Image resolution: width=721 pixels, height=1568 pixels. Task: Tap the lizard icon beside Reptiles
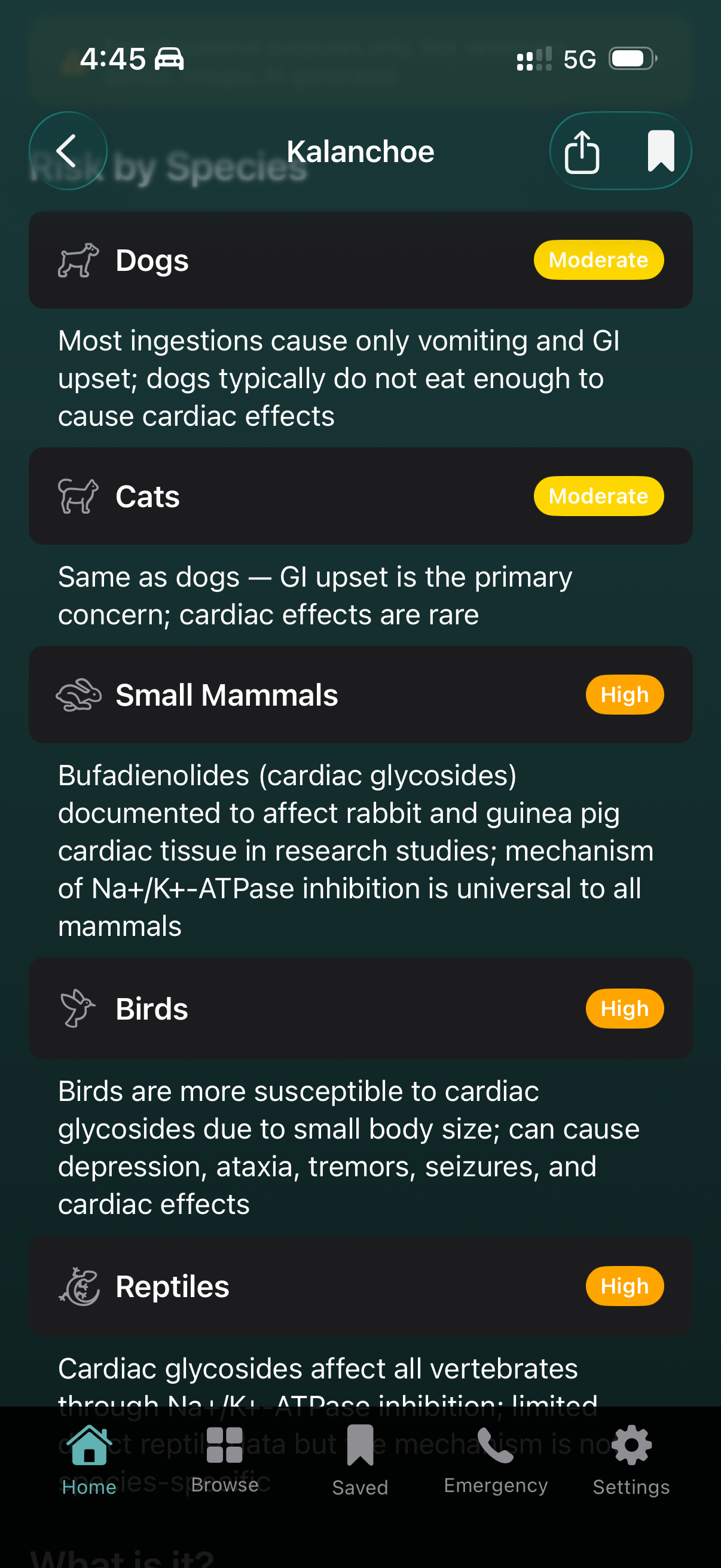pyautogui.click(x=80, y=1285)
